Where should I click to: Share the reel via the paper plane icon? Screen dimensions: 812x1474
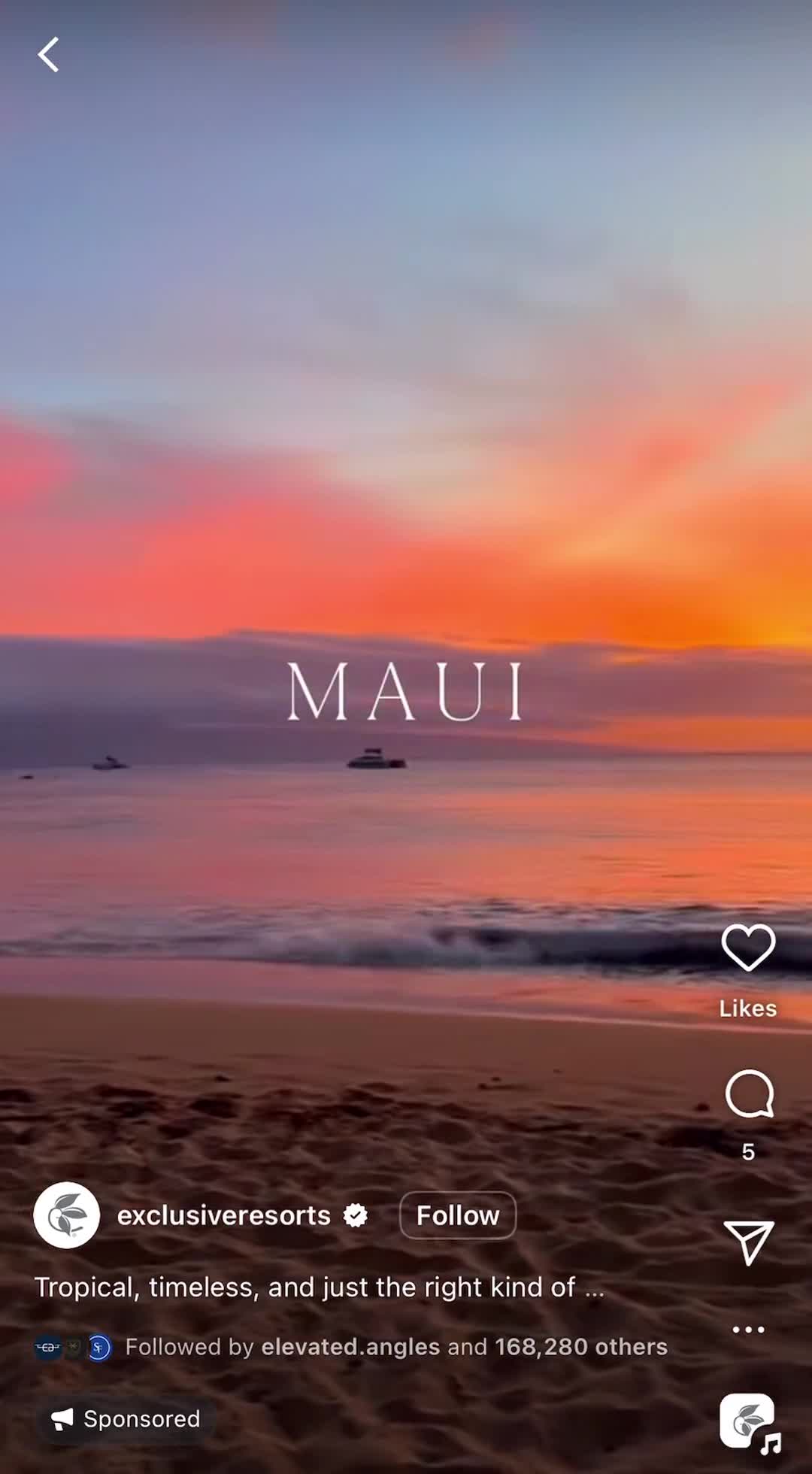click(749, 1242)
